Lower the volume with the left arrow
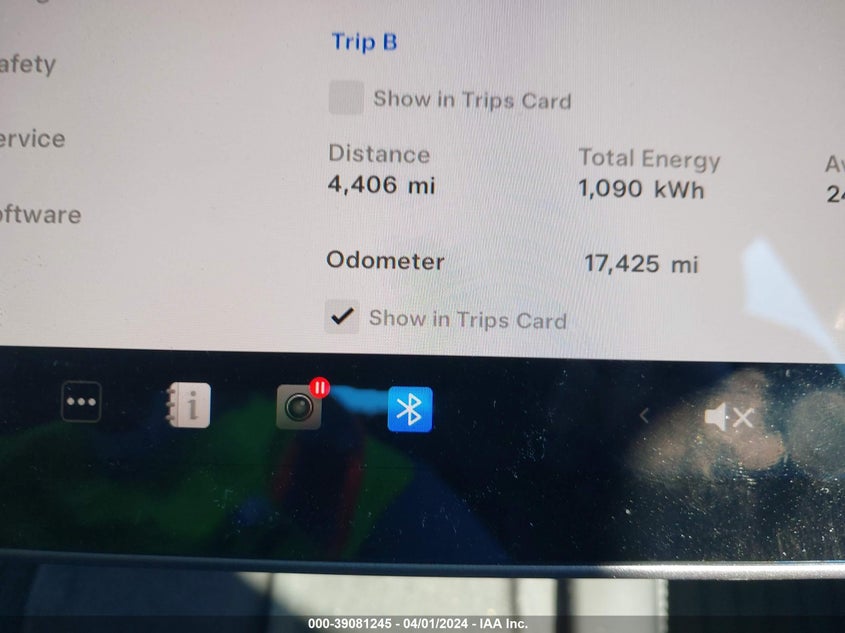This screenshot has width=845, height=633. click(645, 415)
